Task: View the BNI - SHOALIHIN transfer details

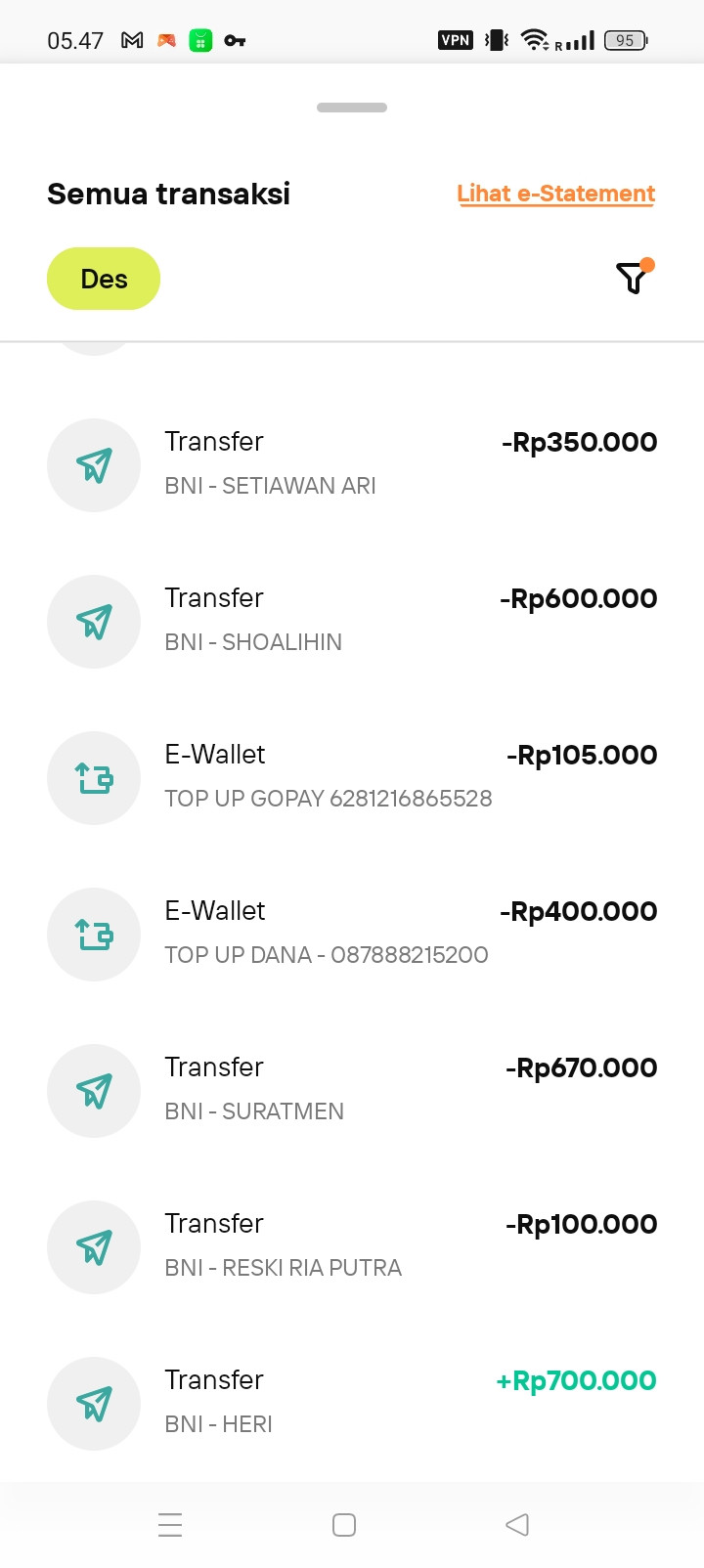Action: click(x=352, y=621)
